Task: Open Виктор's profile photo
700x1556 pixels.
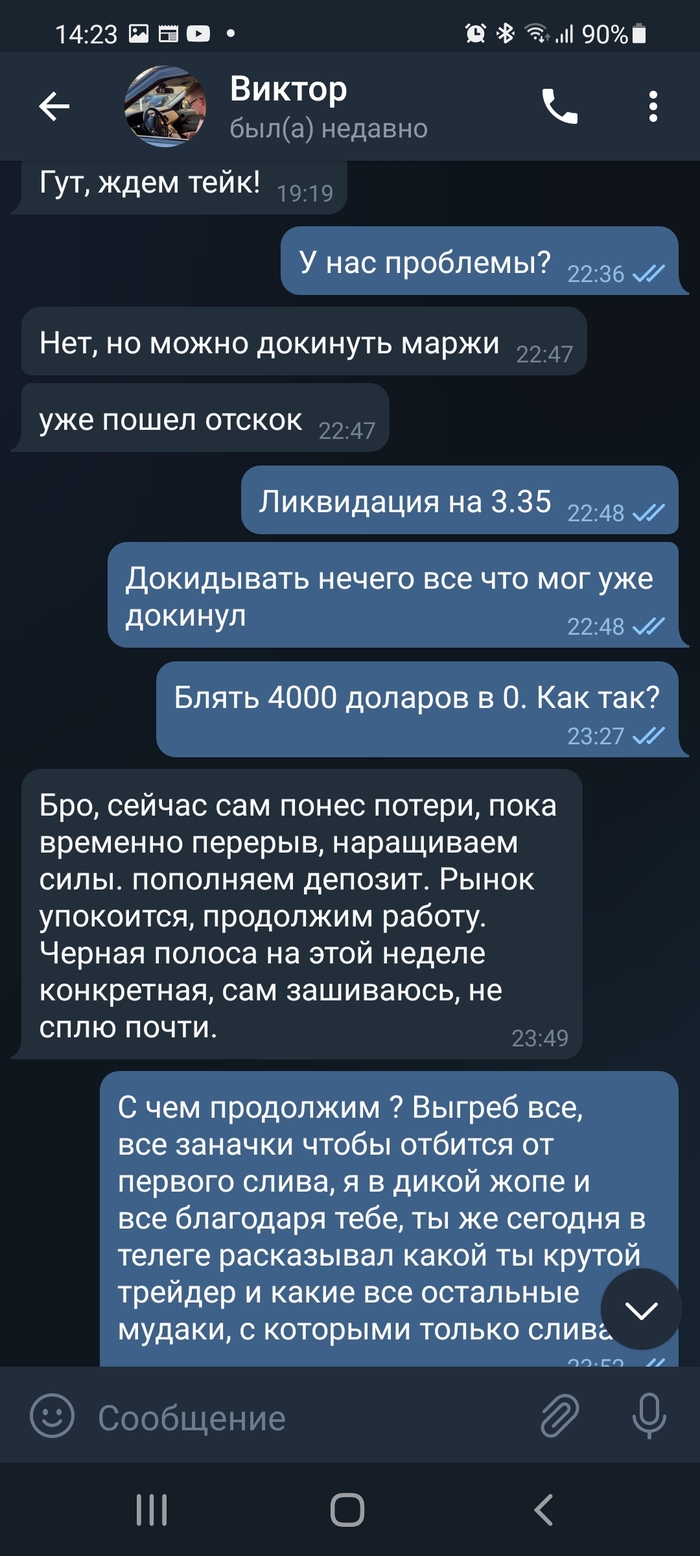Action: tap(165, 106)
